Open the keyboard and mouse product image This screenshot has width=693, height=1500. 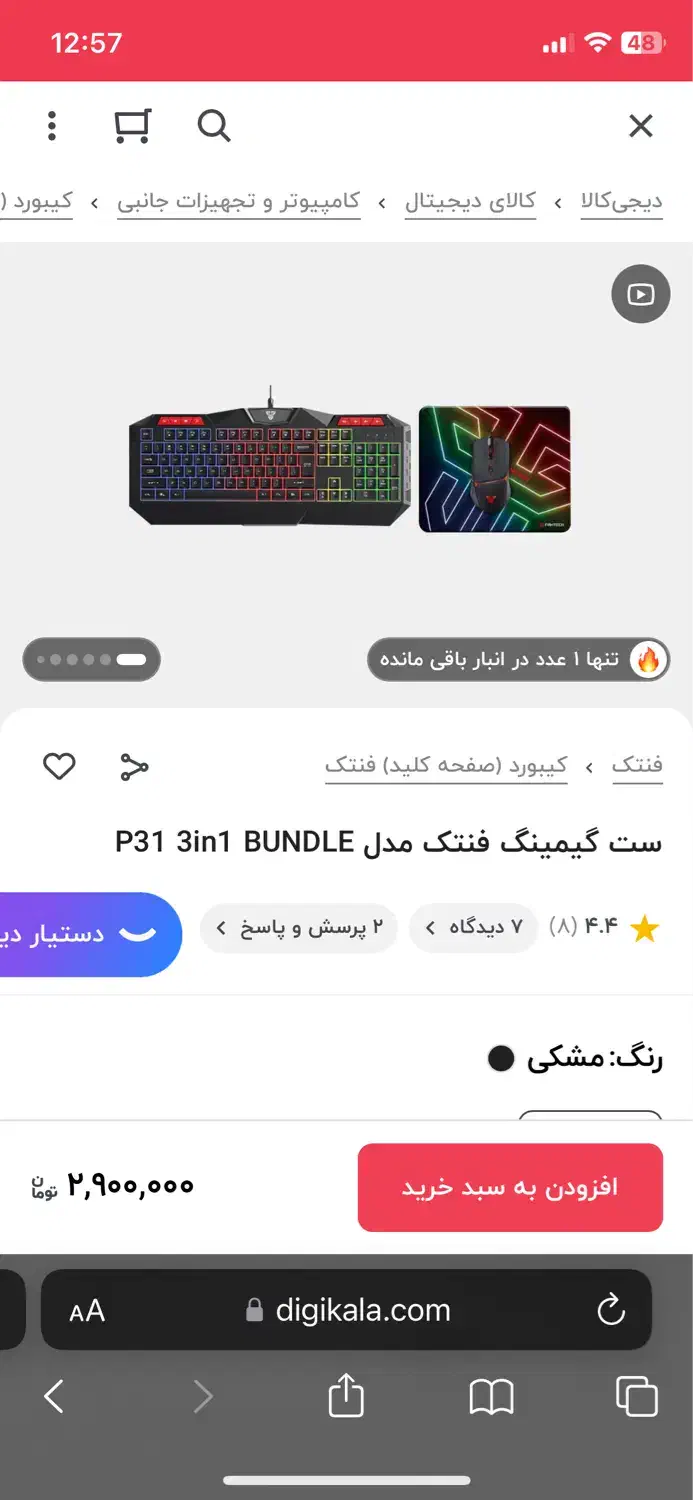tap(349, 467)
